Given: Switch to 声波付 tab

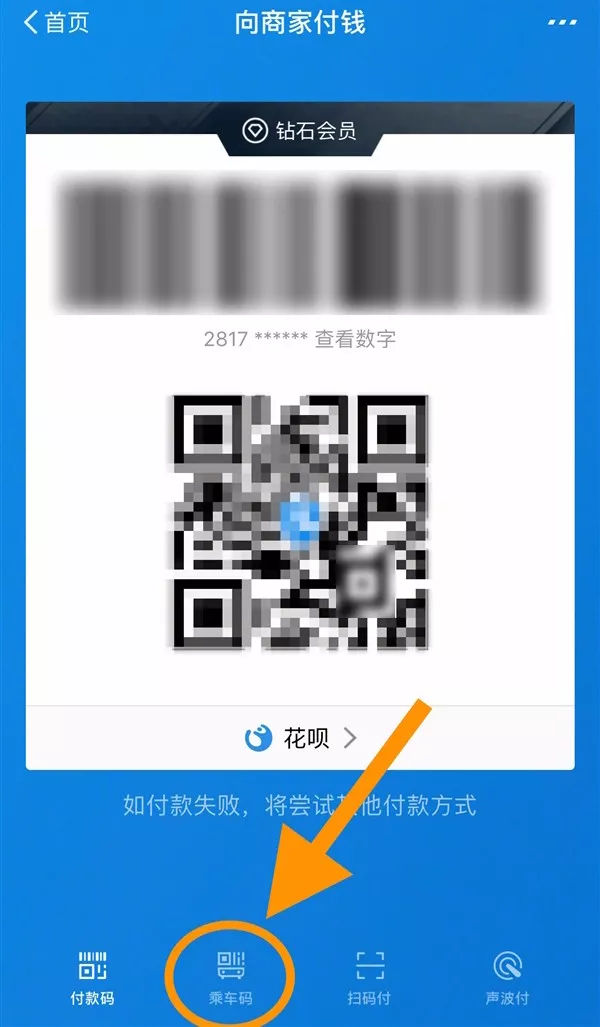Looking at the screenshot, I should coord(507,977).
